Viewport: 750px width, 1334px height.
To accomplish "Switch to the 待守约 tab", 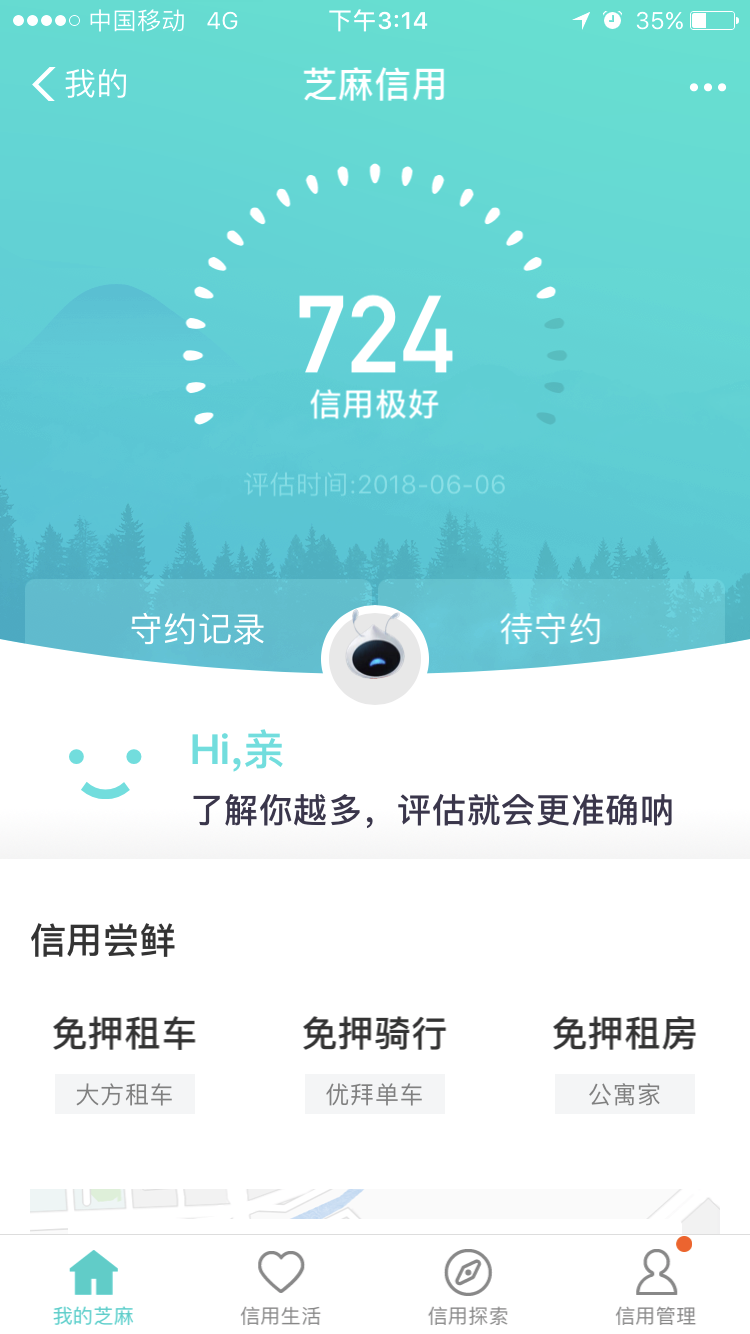I will (x=552, y=630).
